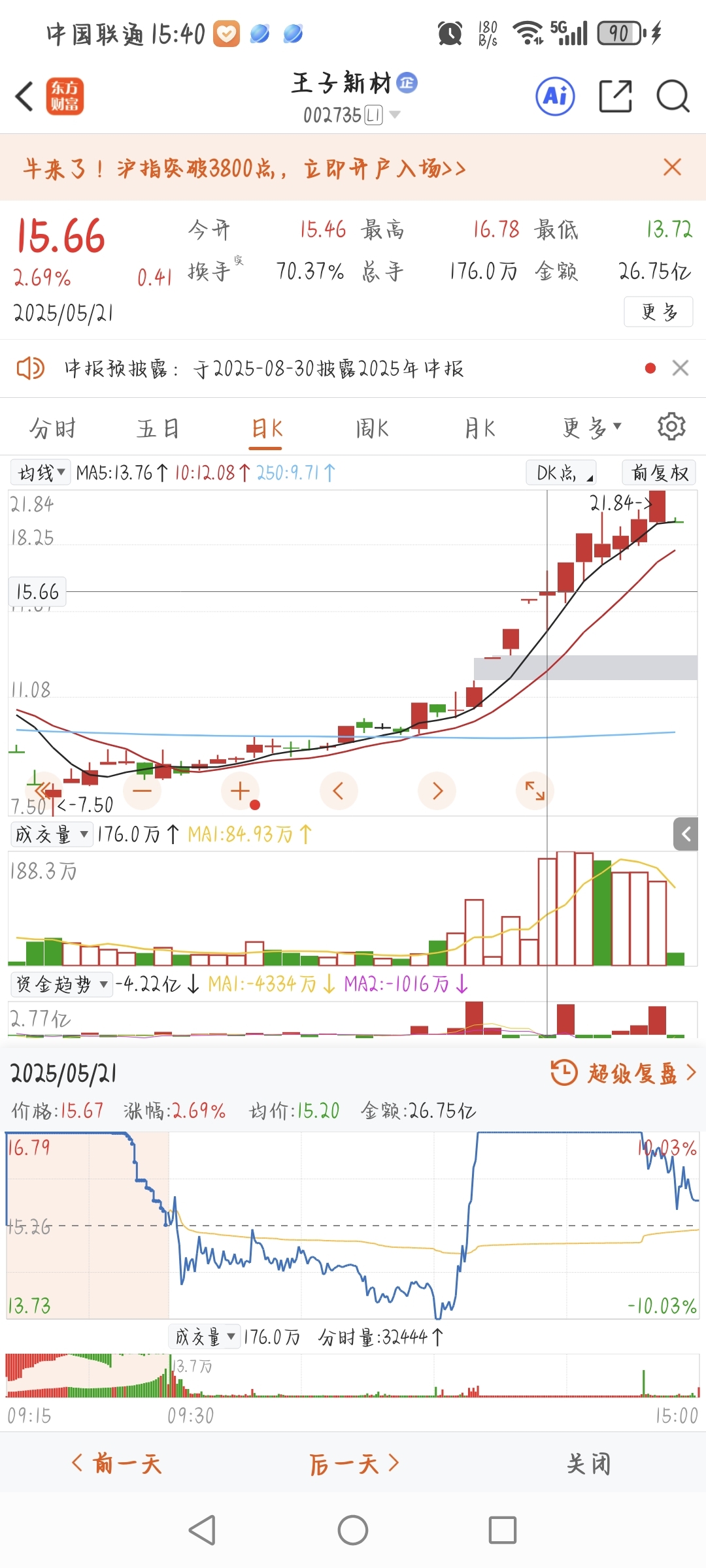Screen dimensions: 706x1568
Task: Go to 前一天 data
Action: coord(116,1463)
